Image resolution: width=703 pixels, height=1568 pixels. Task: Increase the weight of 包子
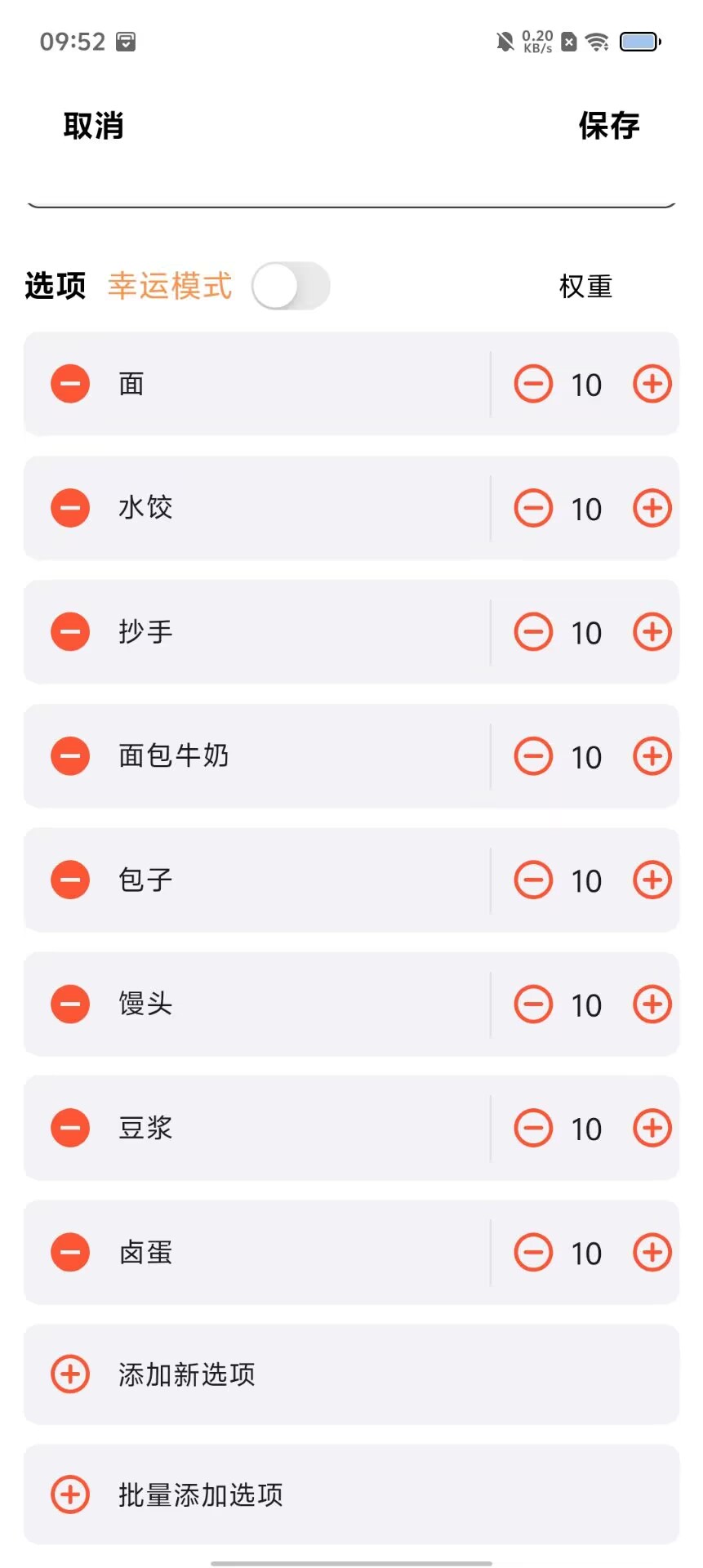click(652, 880)
